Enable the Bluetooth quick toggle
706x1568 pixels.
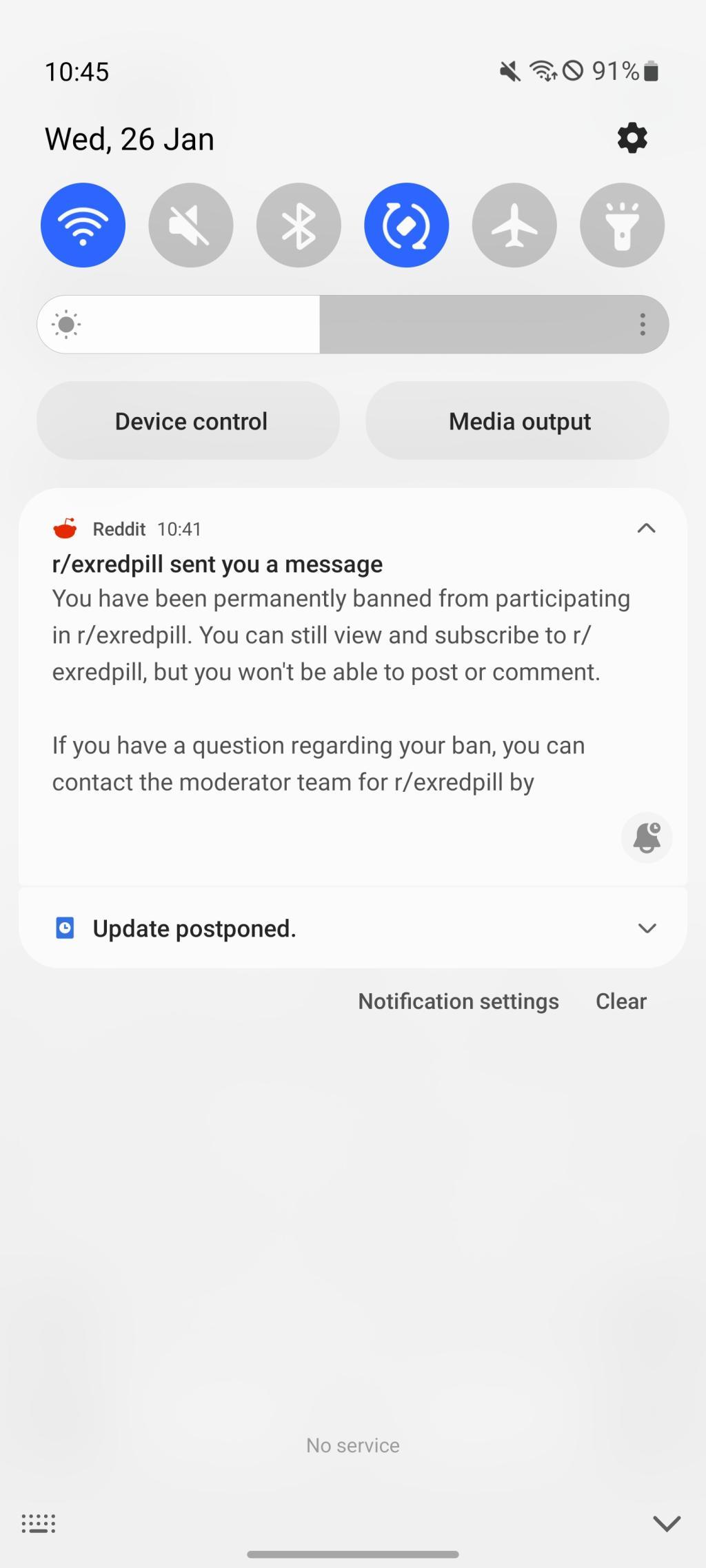pos(298,225)
